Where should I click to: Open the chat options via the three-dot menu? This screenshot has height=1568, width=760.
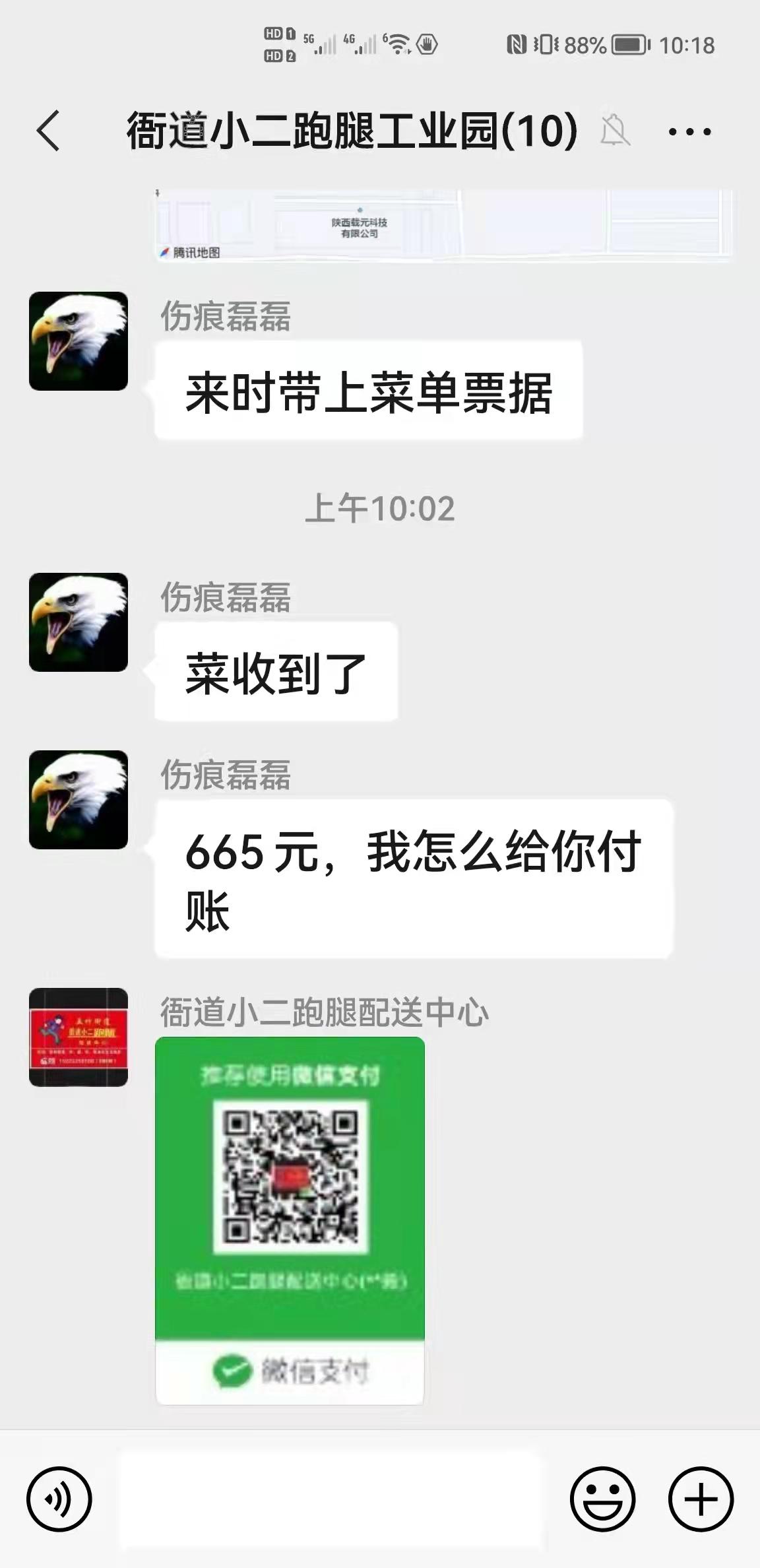click(689, 131)
